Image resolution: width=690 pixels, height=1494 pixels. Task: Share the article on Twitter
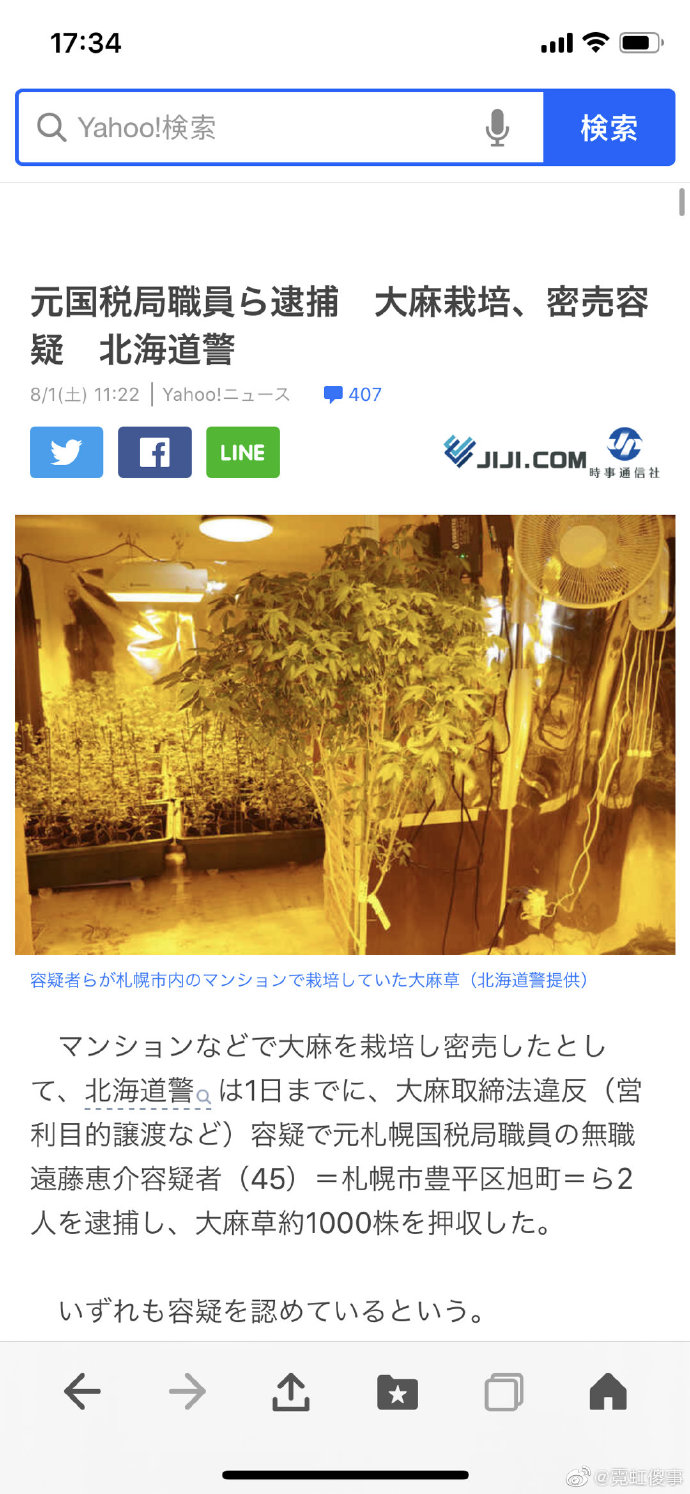(66, 452)
